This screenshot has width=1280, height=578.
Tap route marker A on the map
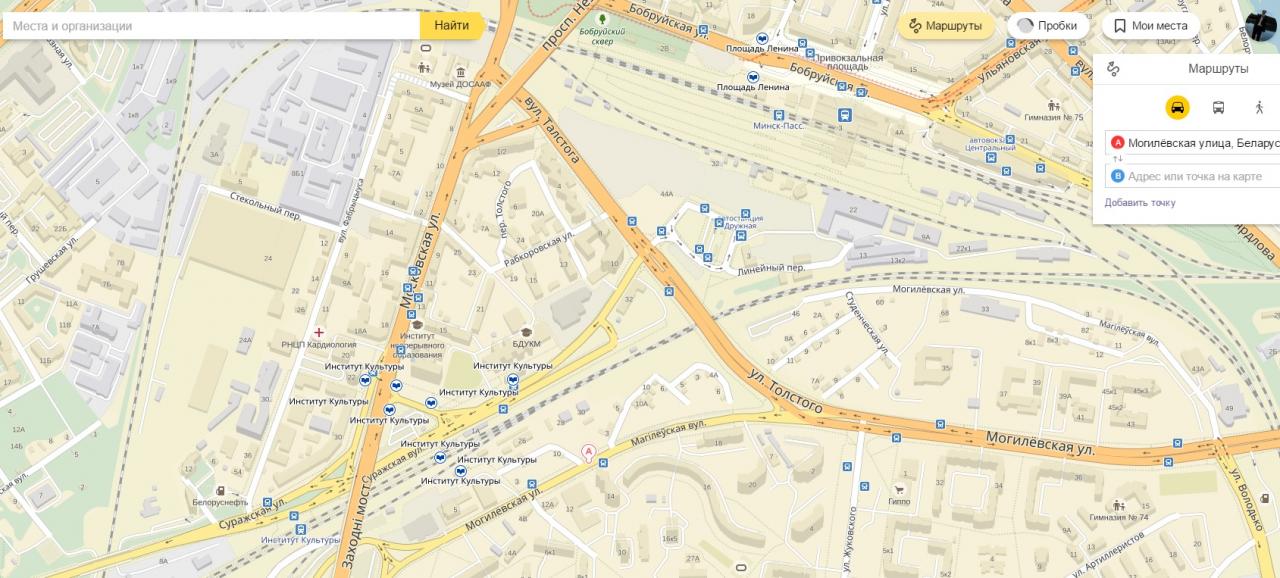pos(588,451)
